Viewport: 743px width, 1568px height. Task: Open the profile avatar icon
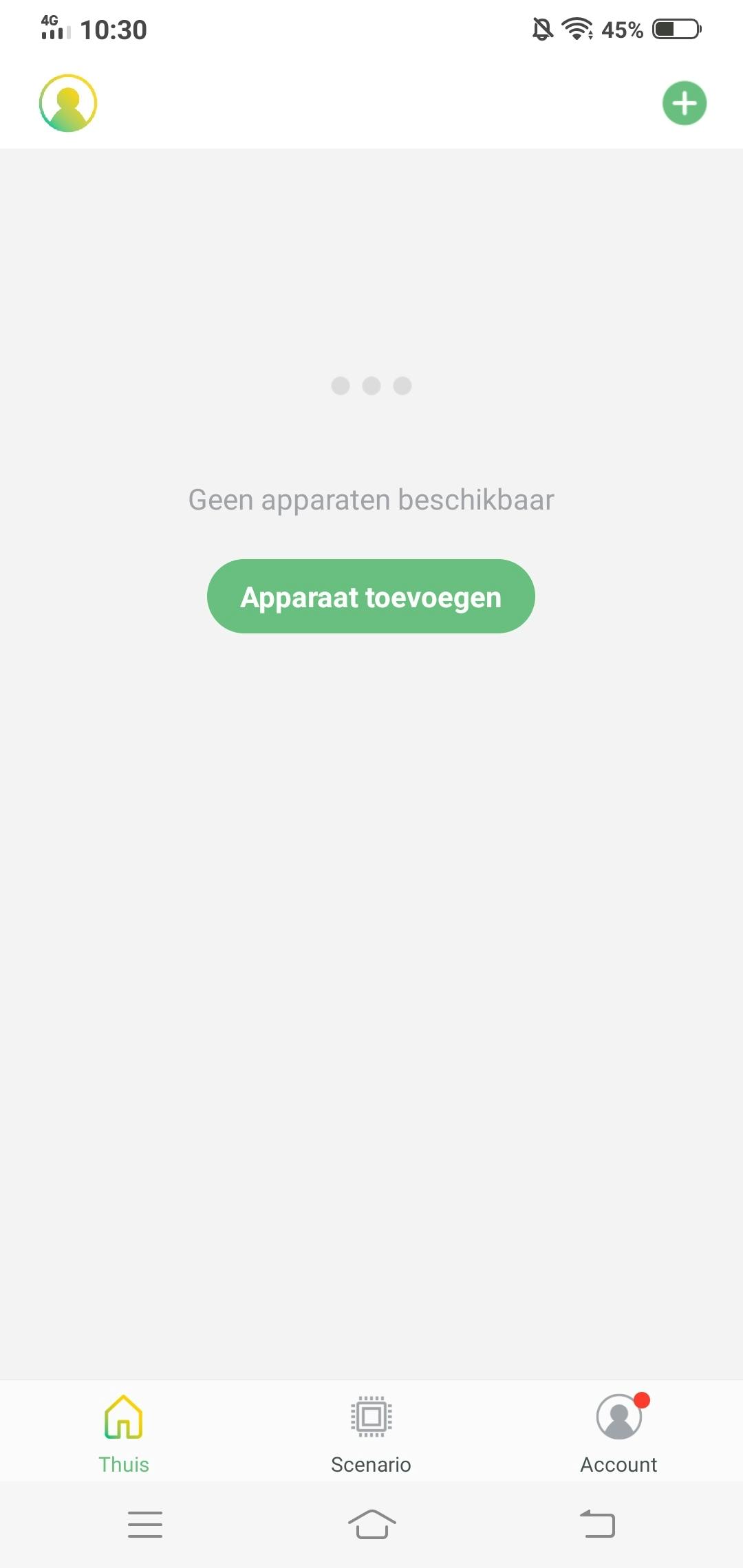pyautogui.click(x=67, y=103)
